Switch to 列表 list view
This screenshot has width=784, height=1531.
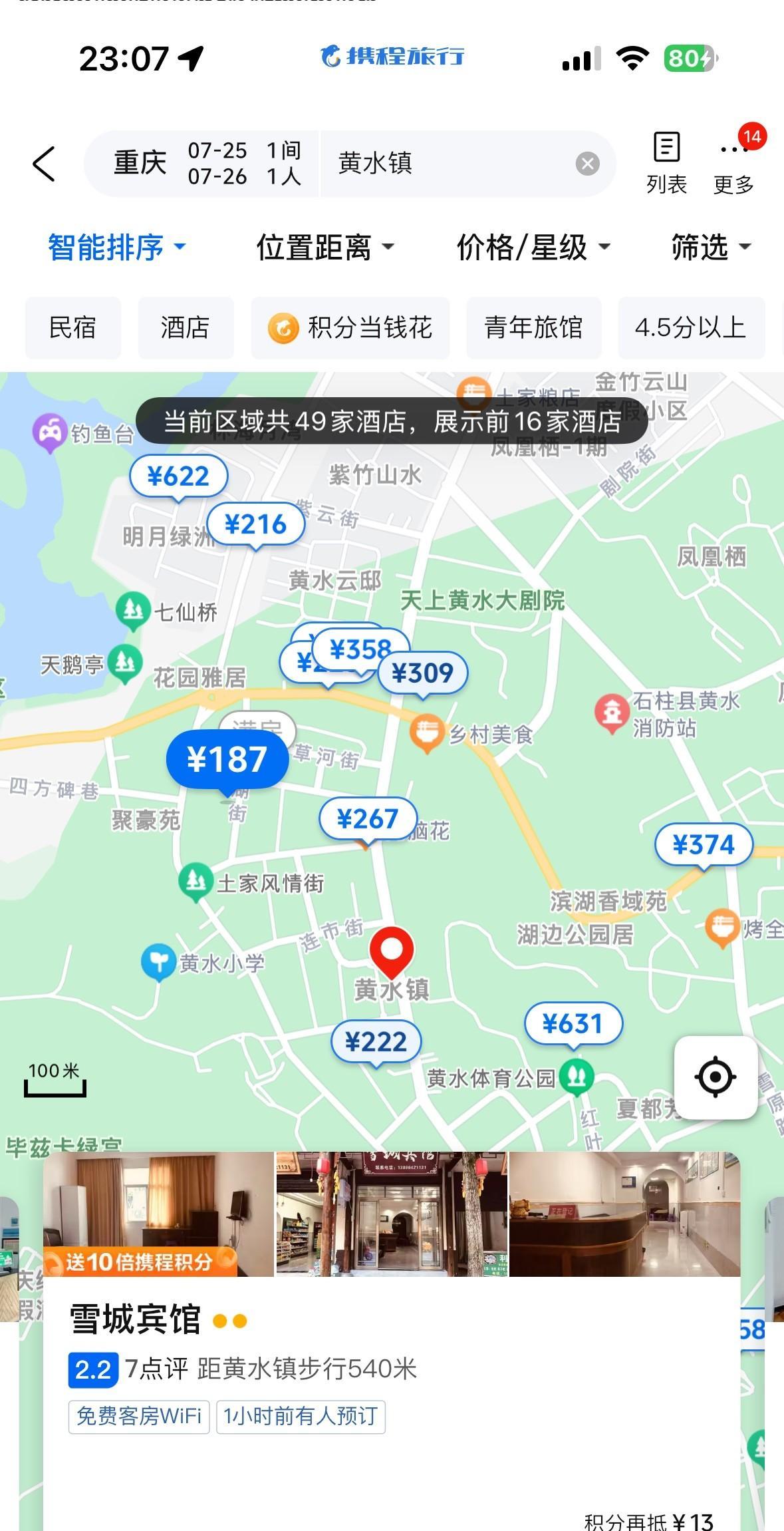coord(666,164)
